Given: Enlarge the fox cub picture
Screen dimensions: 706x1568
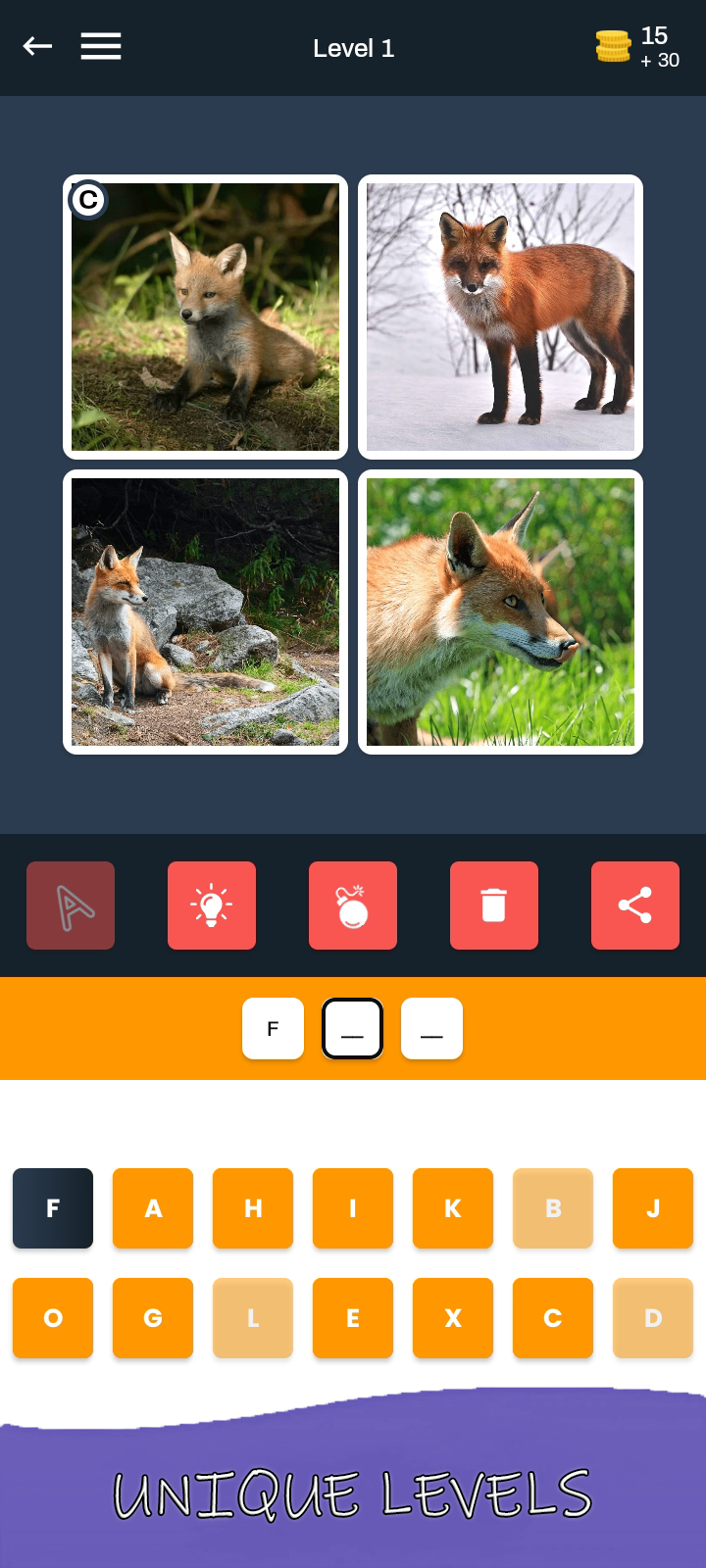Looking at the screenshot, I should point(206,318).
